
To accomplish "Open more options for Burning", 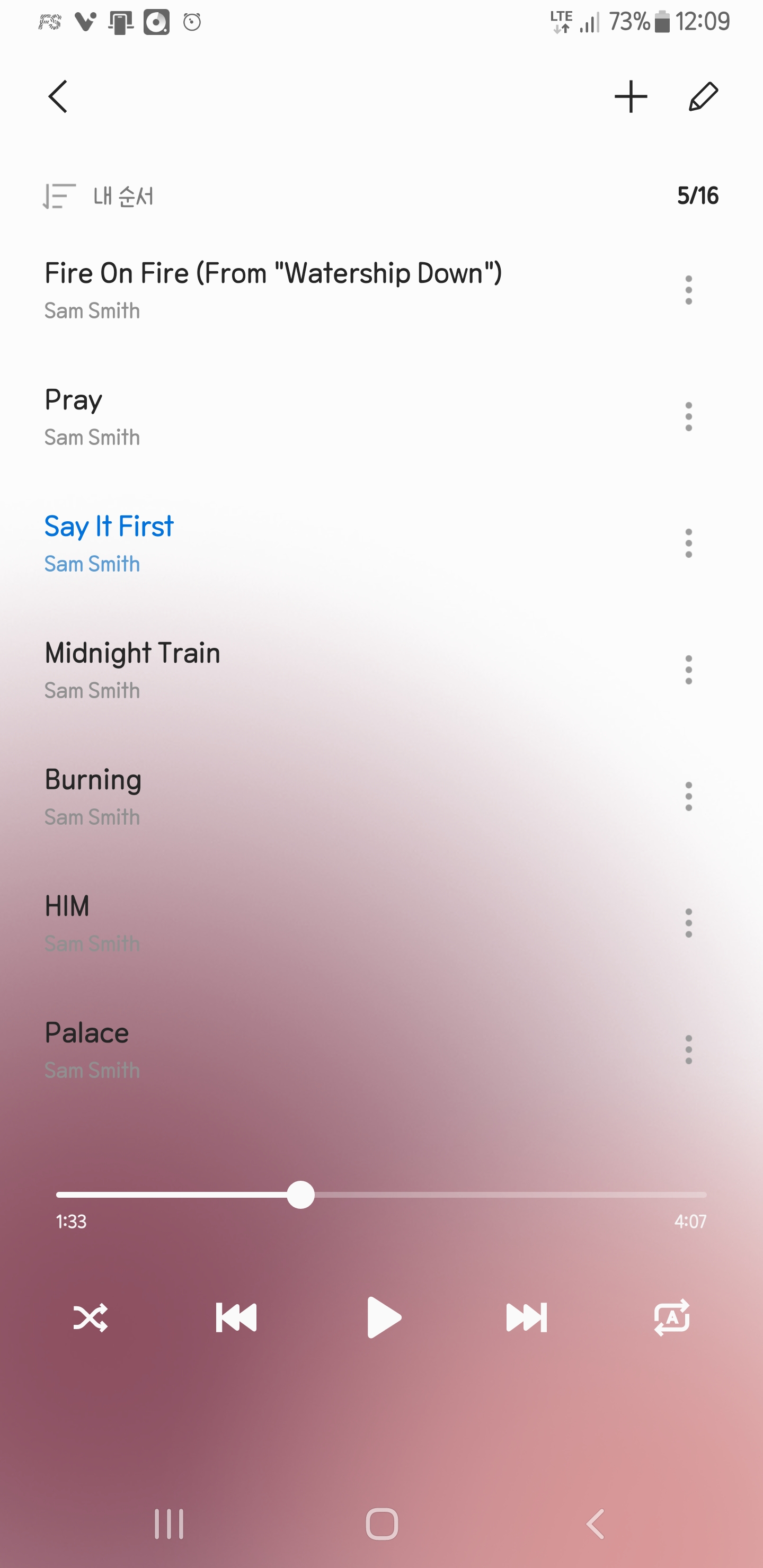I will 688,796.
